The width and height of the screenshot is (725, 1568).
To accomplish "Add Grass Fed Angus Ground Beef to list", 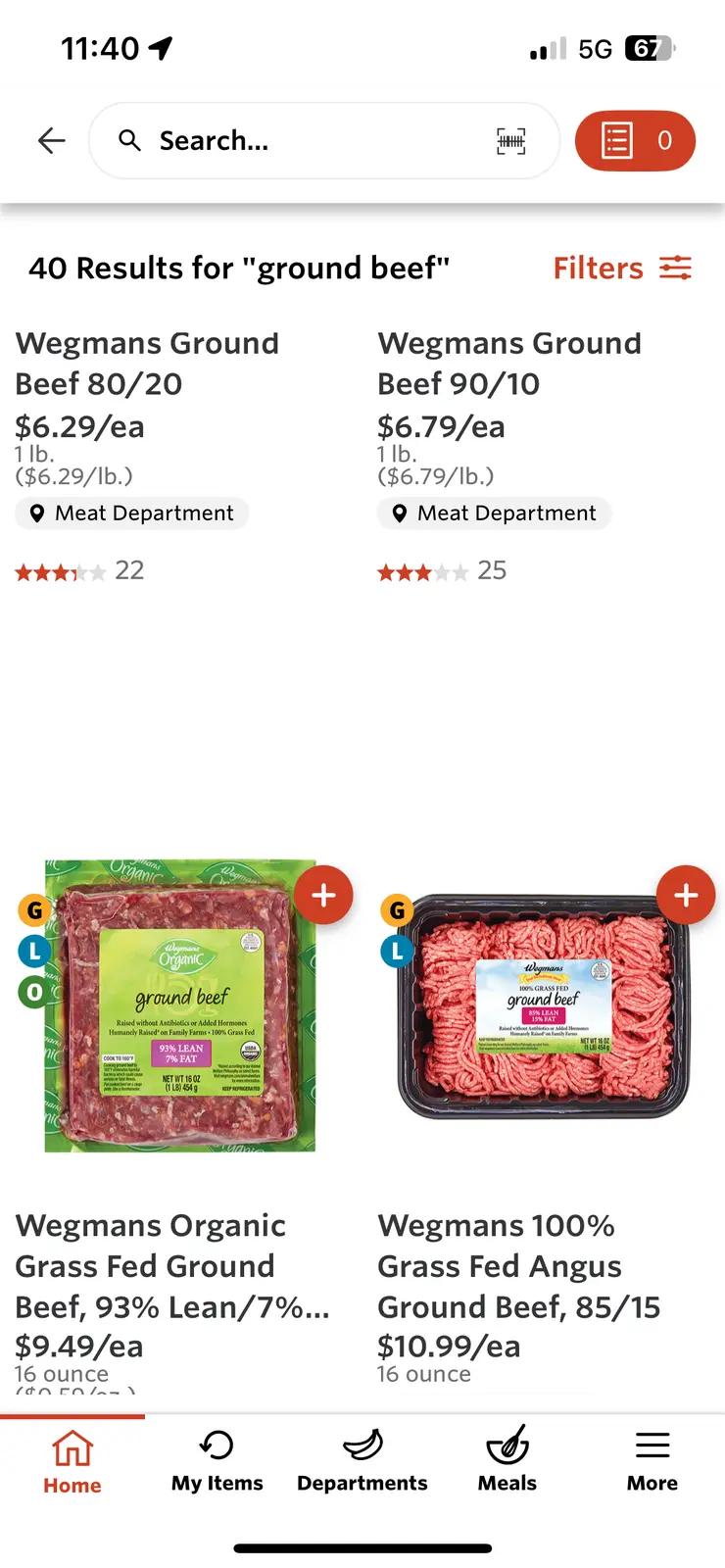I will tap(686, 895).
